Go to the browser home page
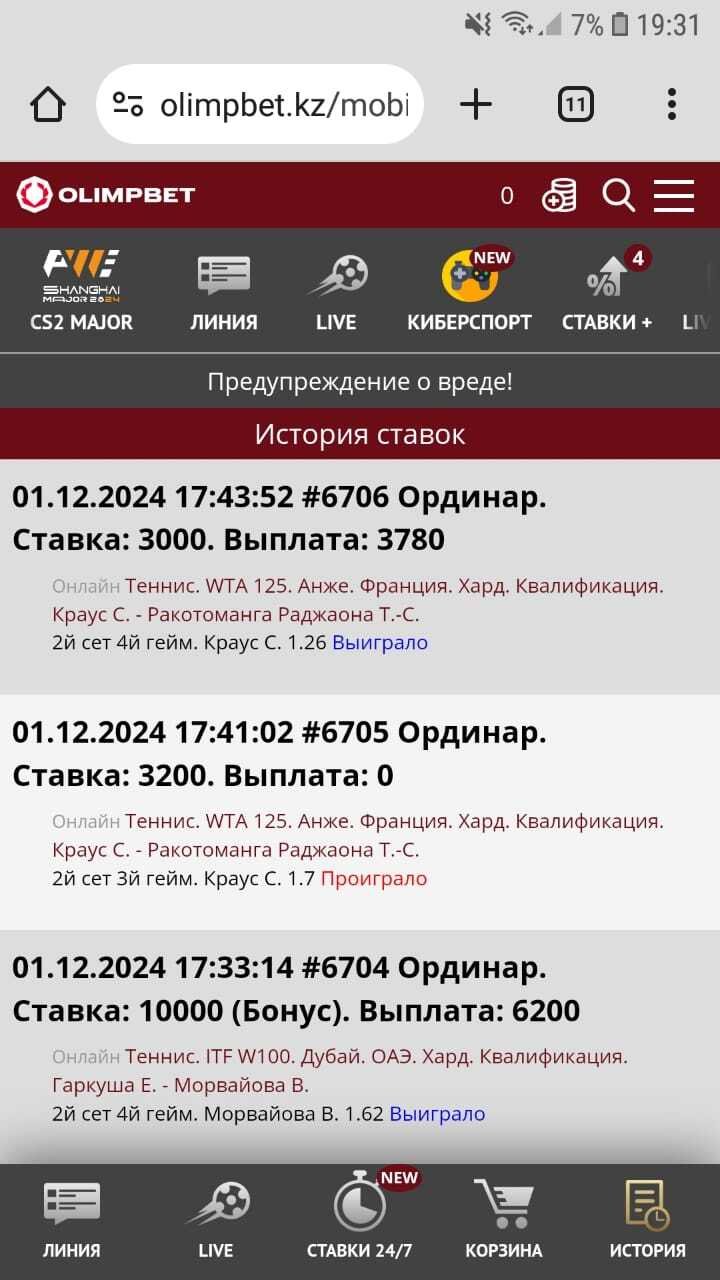 pyautogui.click(x=49, y=104)
